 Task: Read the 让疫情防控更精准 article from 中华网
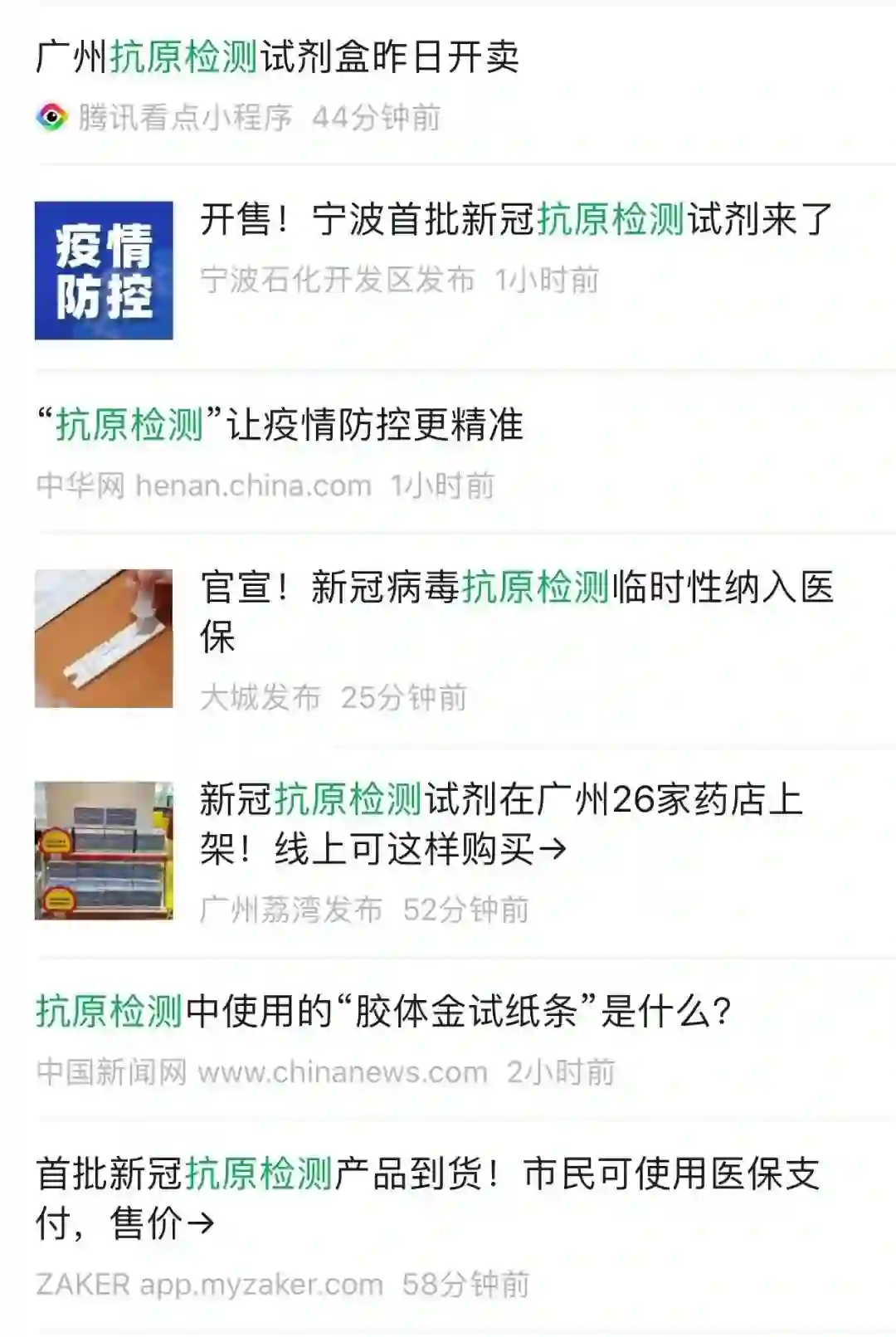pyautogui.click(x=280, y=425)
